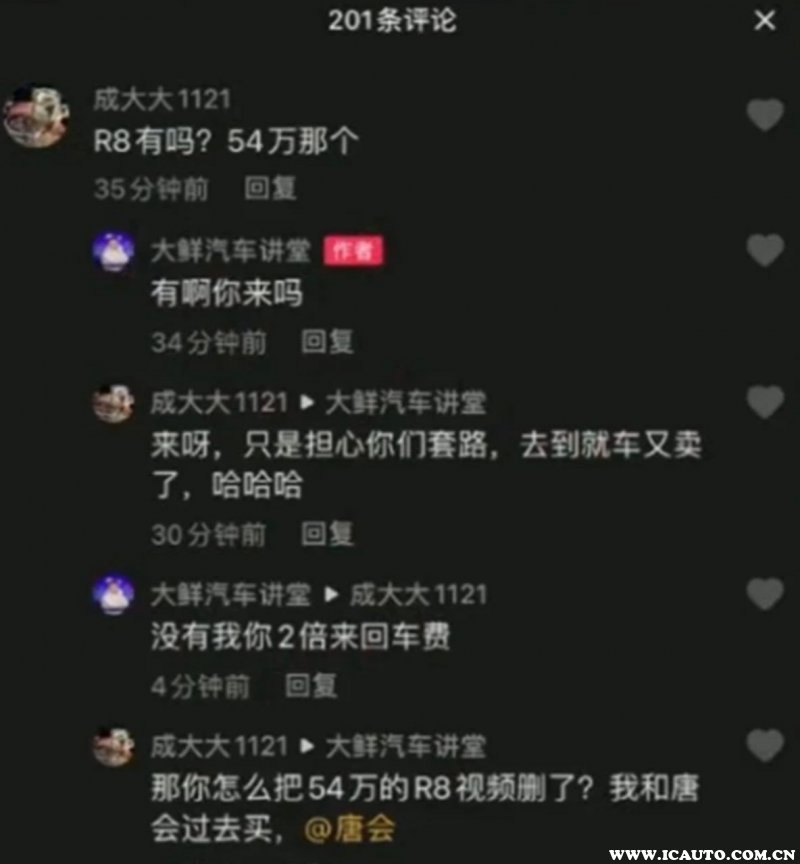This screenshot has width=800, height=864.
Task: Open 大鲜汽车讲堂 username with 作者 badge
Action: pos(230,250)
